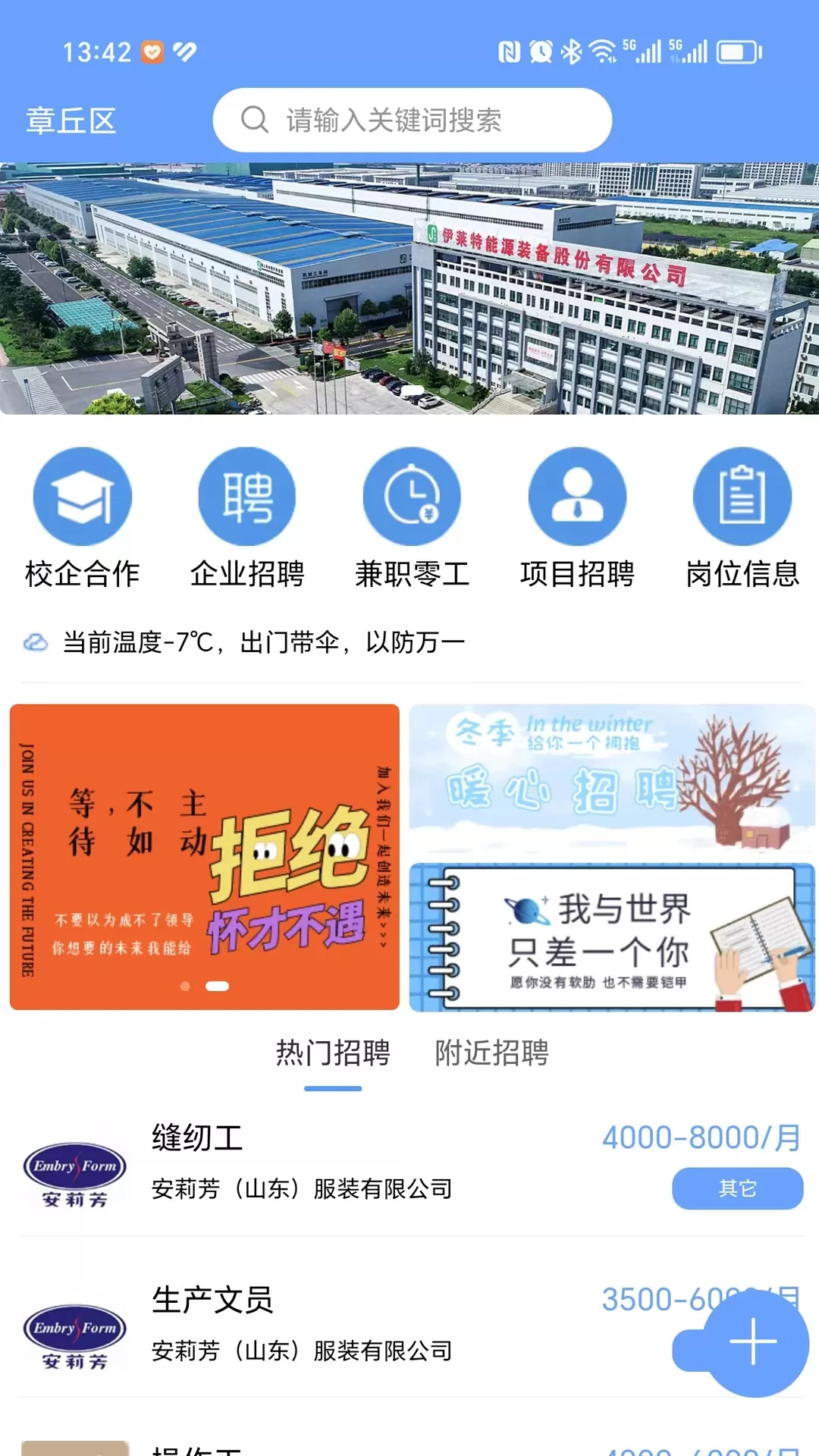Screen dimensions: 819x1456
Task: Open the 我与世界只差一个你 banner
Action: [x=612, y=937]
